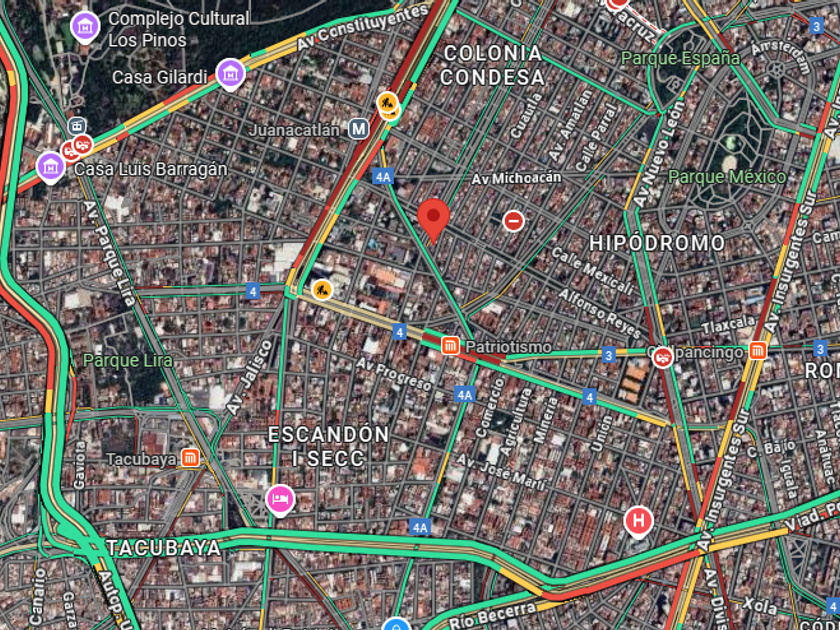
Task: Open the Parque España place label
Action: 680,58
